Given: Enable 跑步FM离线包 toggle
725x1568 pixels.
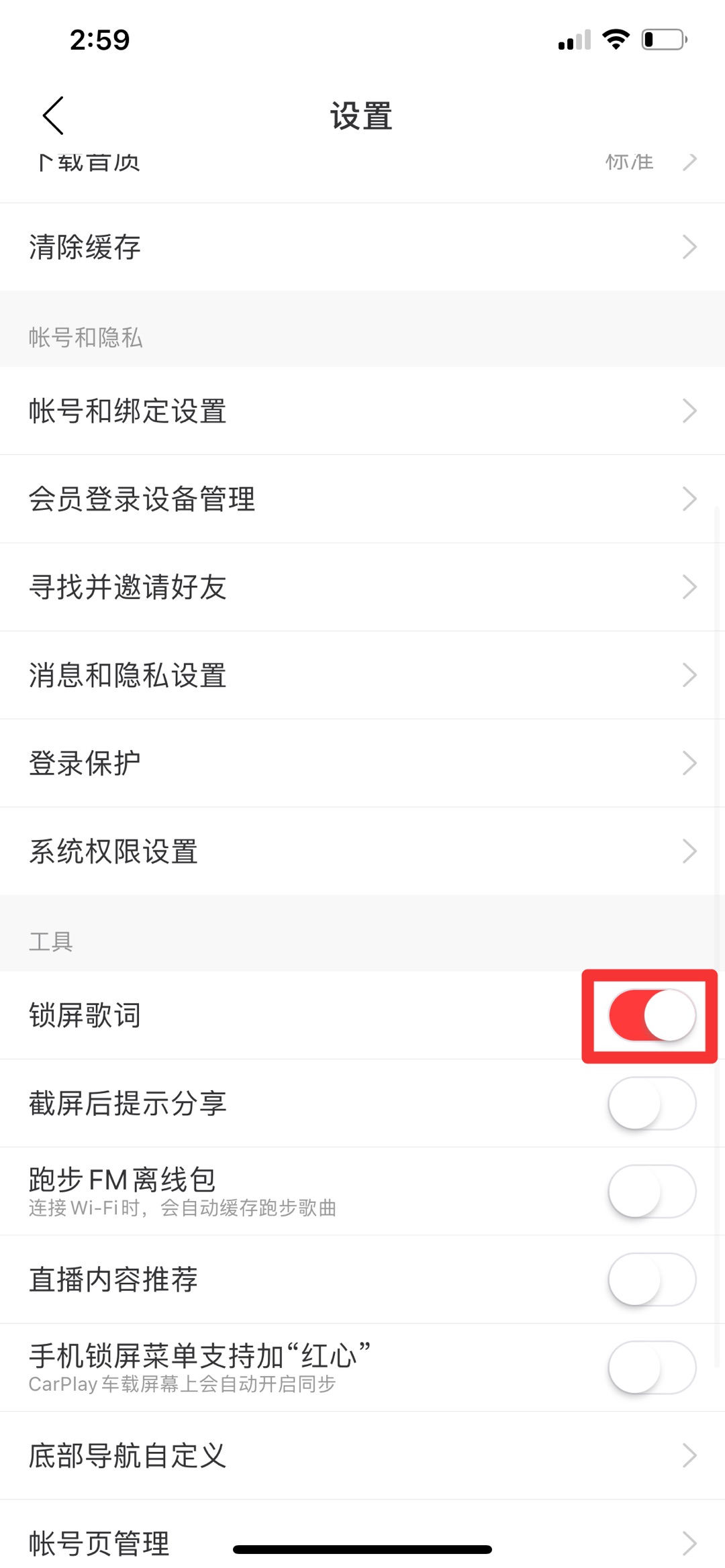Looking at the screenshot, I should 652,1191.
